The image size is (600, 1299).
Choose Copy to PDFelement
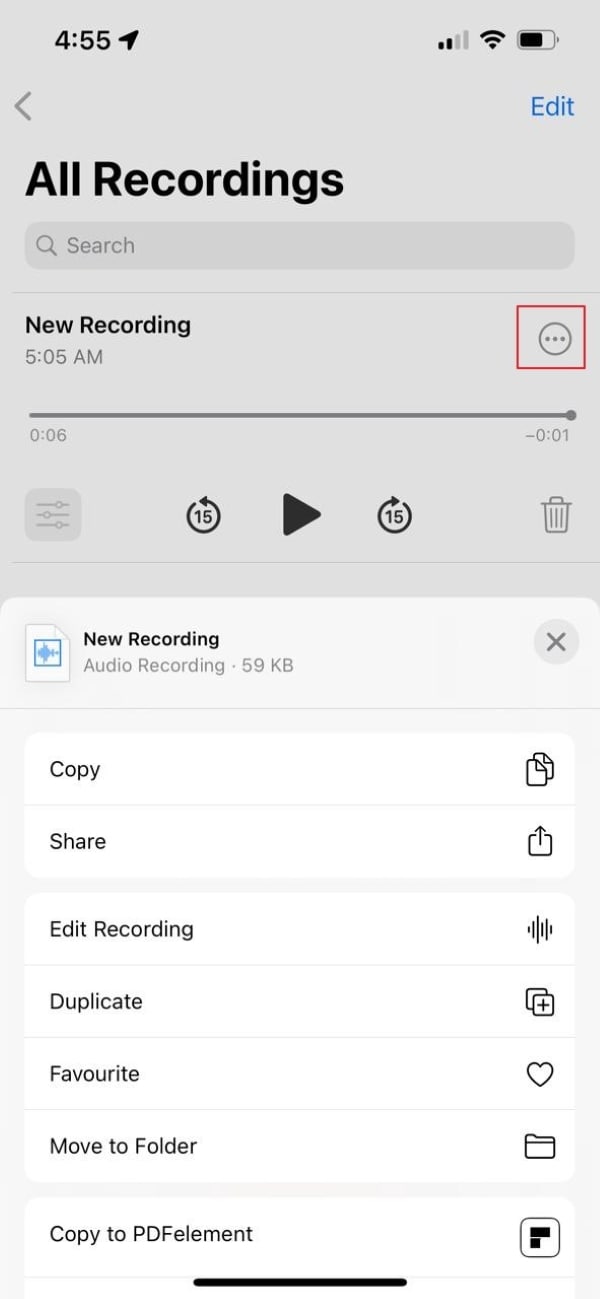[x=300, y=1235]
